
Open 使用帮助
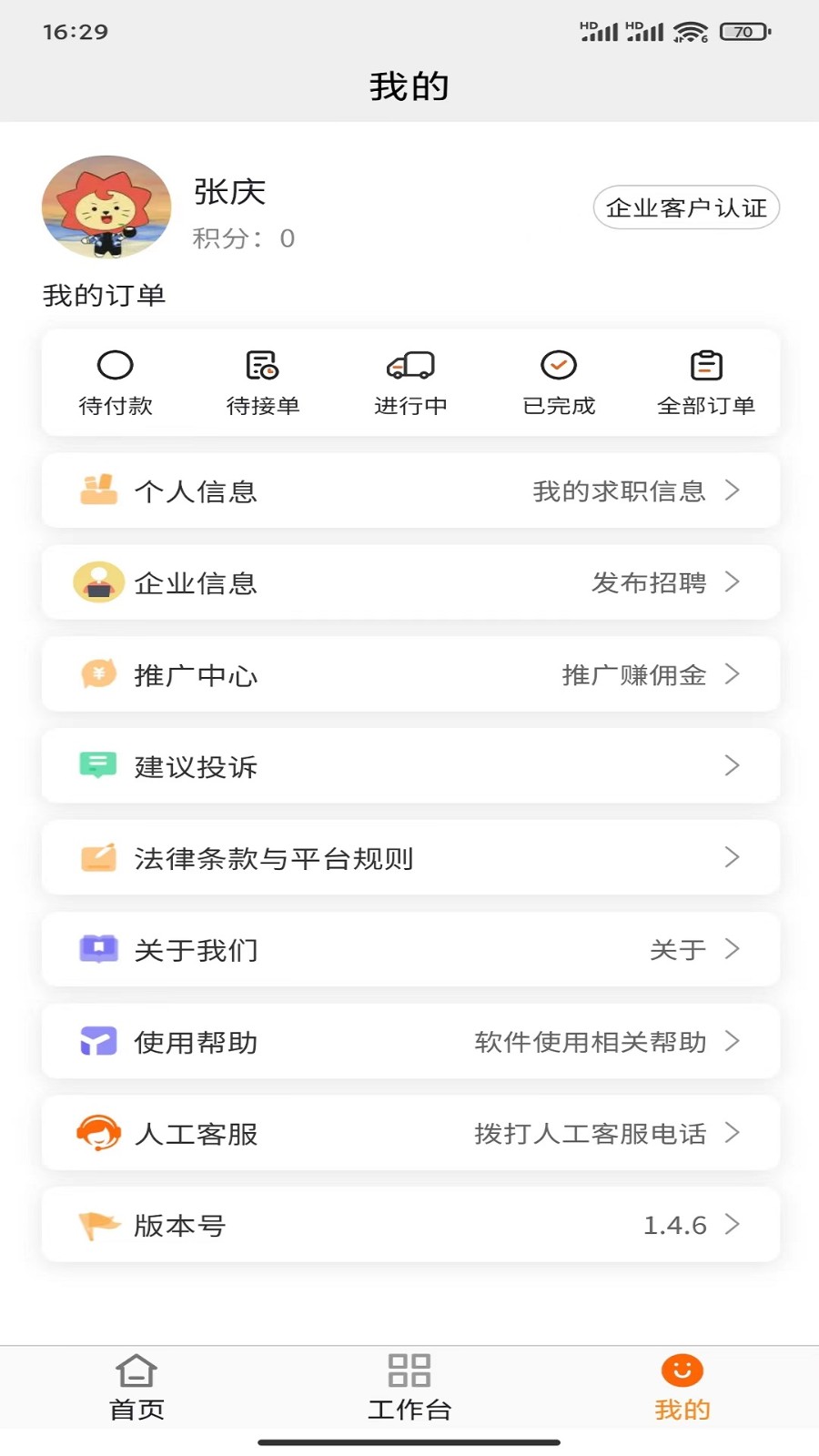pos(410,1042)
